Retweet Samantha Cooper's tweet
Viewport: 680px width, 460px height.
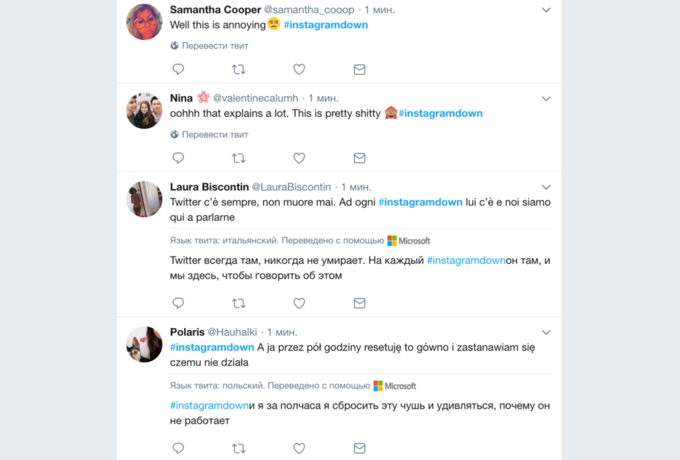[238, 69]
